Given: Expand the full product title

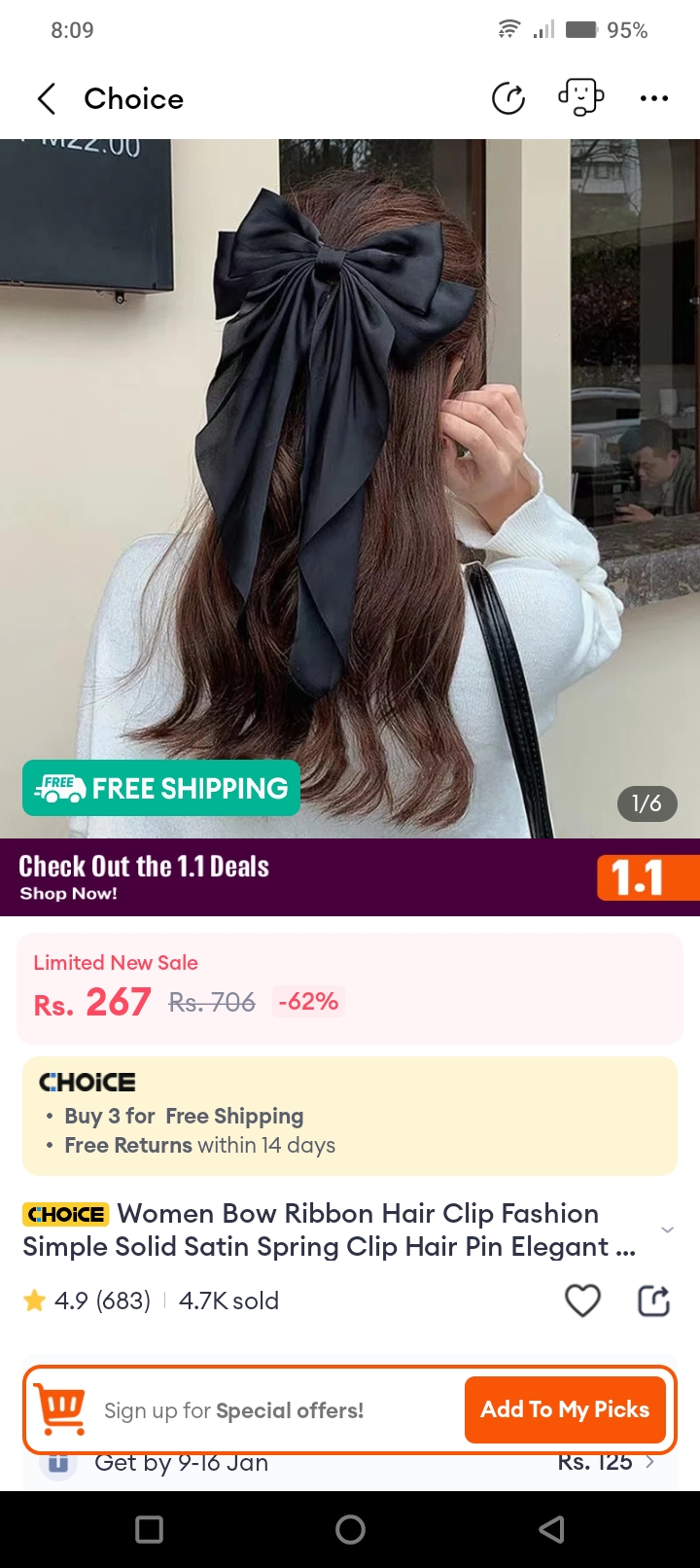Looking at the screenshot, I should 667,1230.
